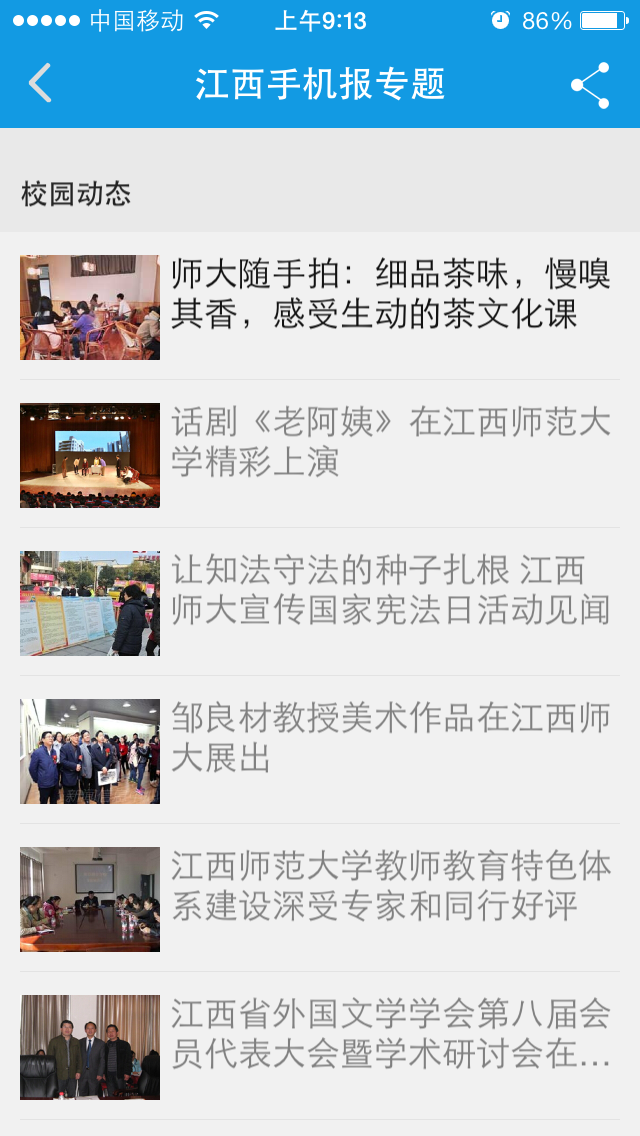Go back using the top-left arrow
The image size is (640, 1136).
(40, 83)
